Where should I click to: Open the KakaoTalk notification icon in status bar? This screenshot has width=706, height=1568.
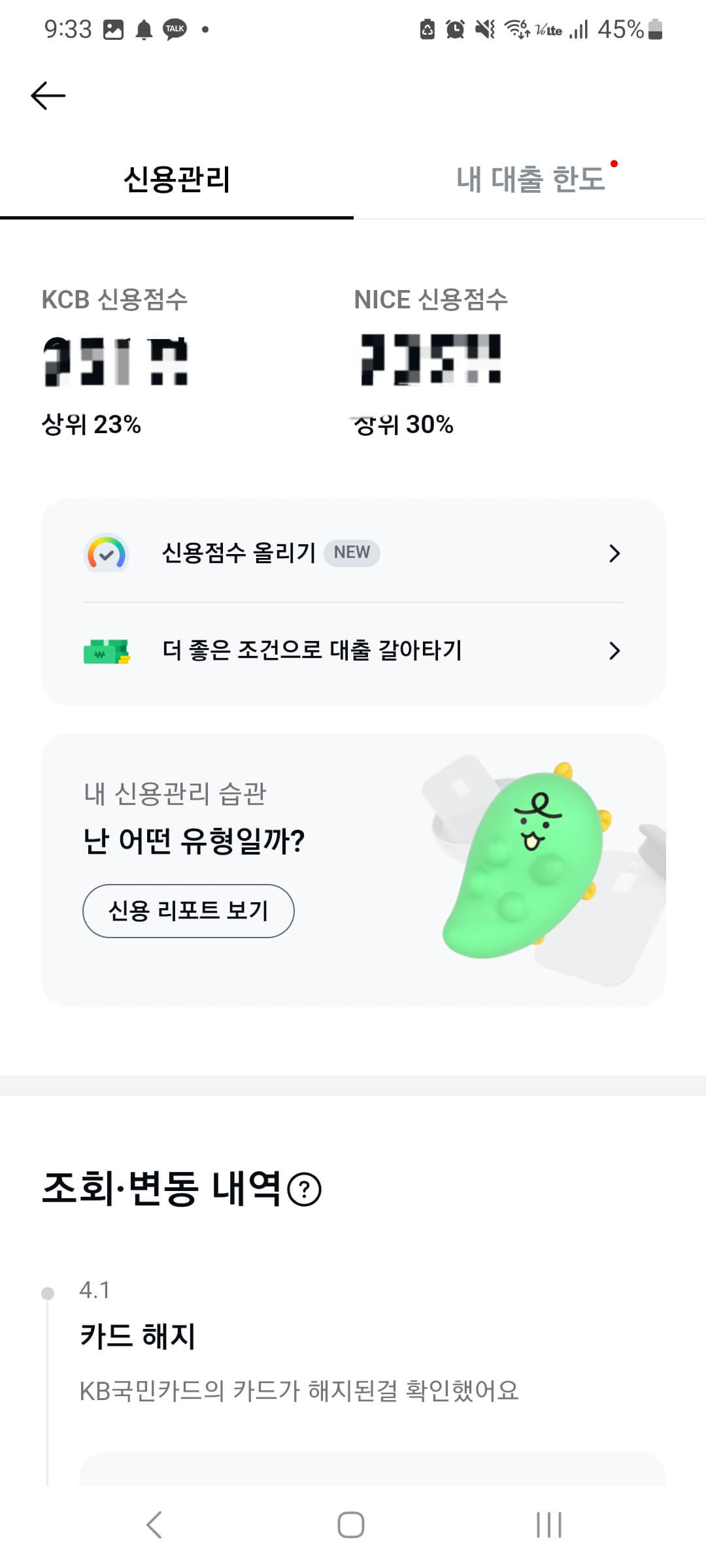point(173,27)
